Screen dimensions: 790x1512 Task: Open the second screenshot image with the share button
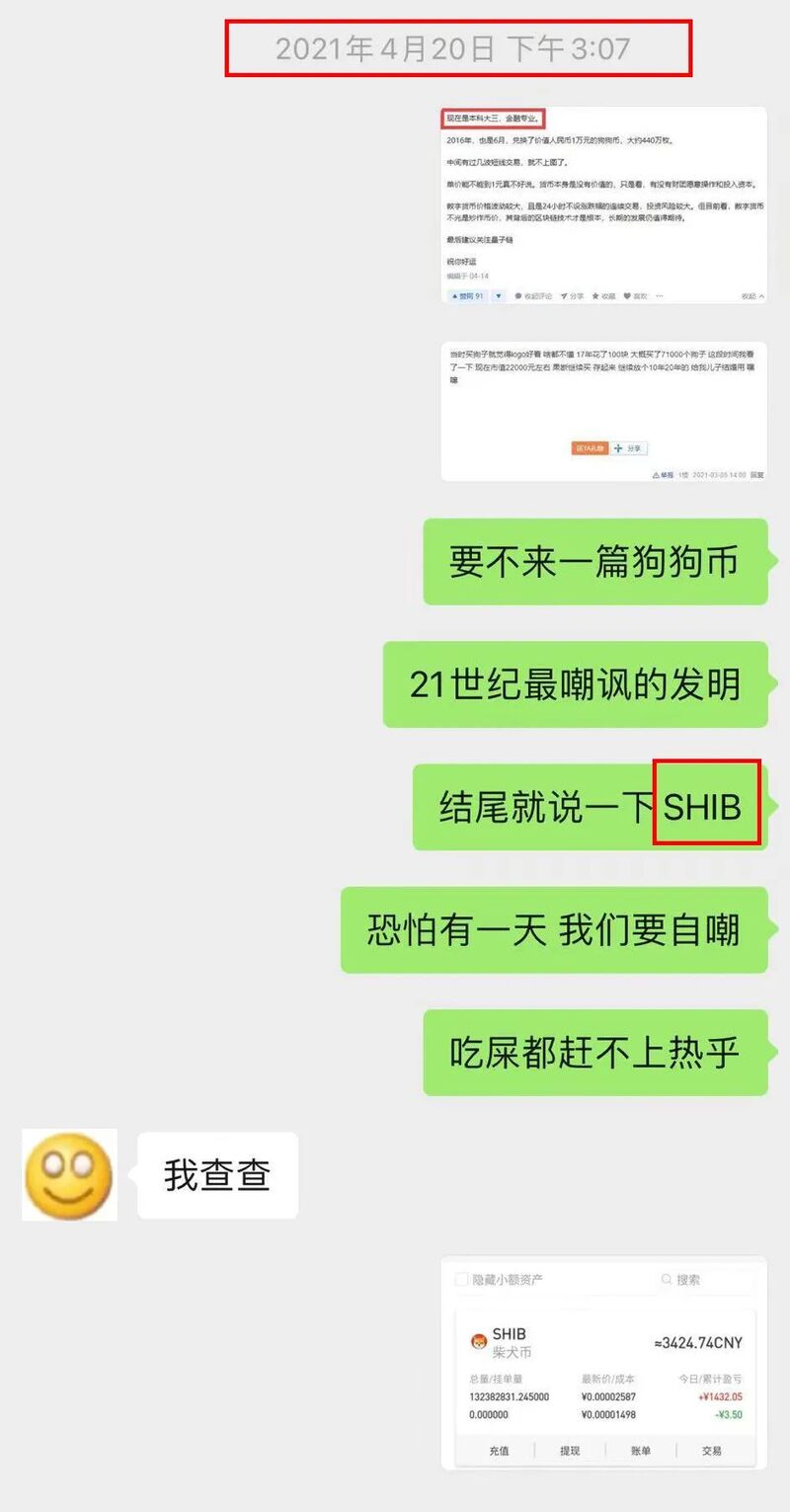coord(603,412)
